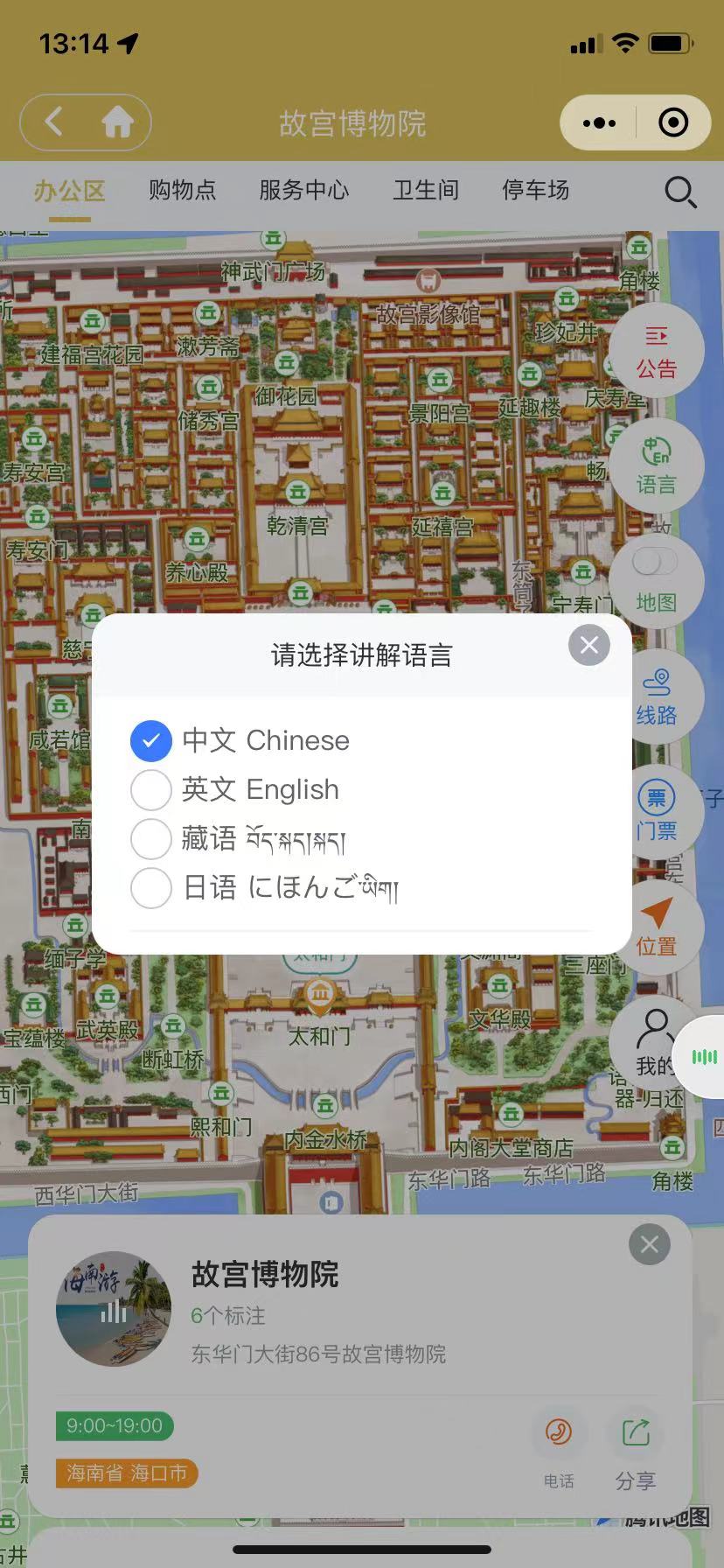Return to the mini program home

(117, 122)
